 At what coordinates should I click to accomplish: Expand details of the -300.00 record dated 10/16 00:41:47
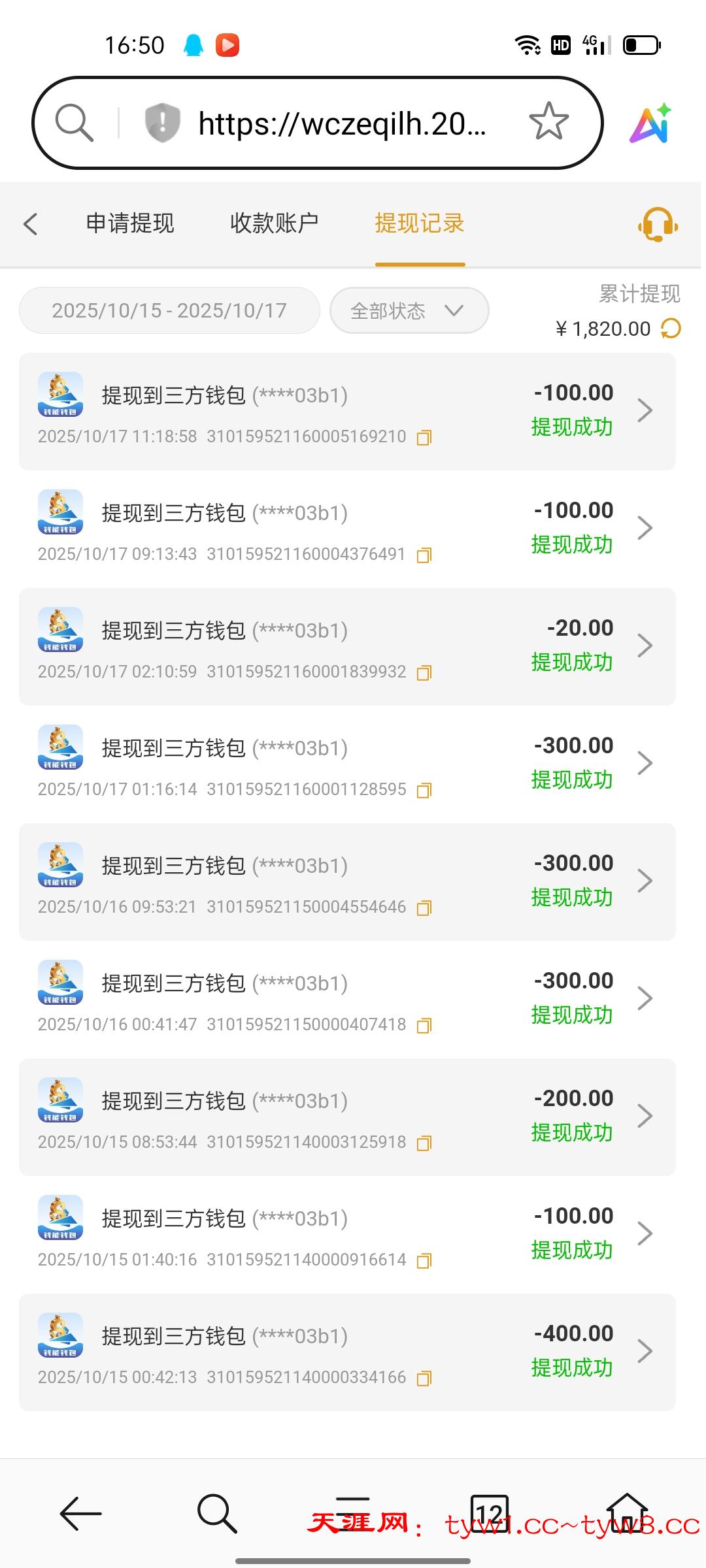click(x=645, y=998)
